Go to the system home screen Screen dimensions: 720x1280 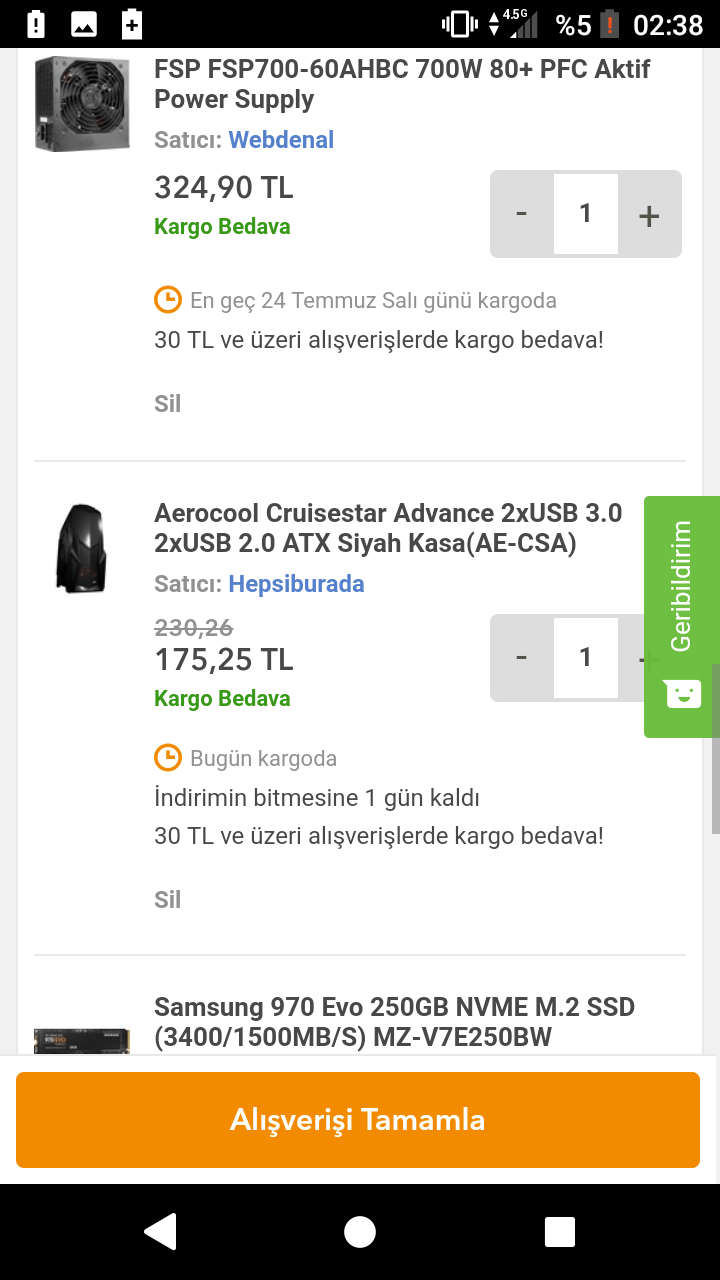click(360, 1232)
